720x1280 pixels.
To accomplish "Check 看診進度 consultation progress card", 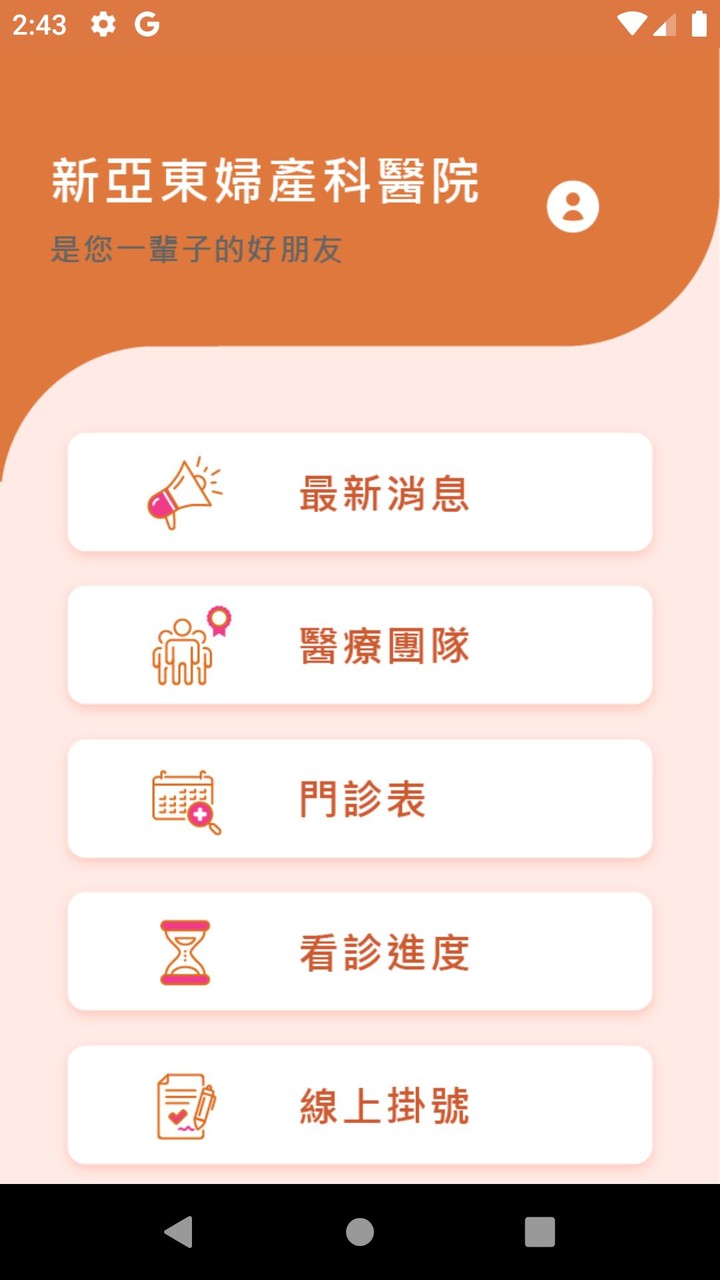I will tap(360, 951).
